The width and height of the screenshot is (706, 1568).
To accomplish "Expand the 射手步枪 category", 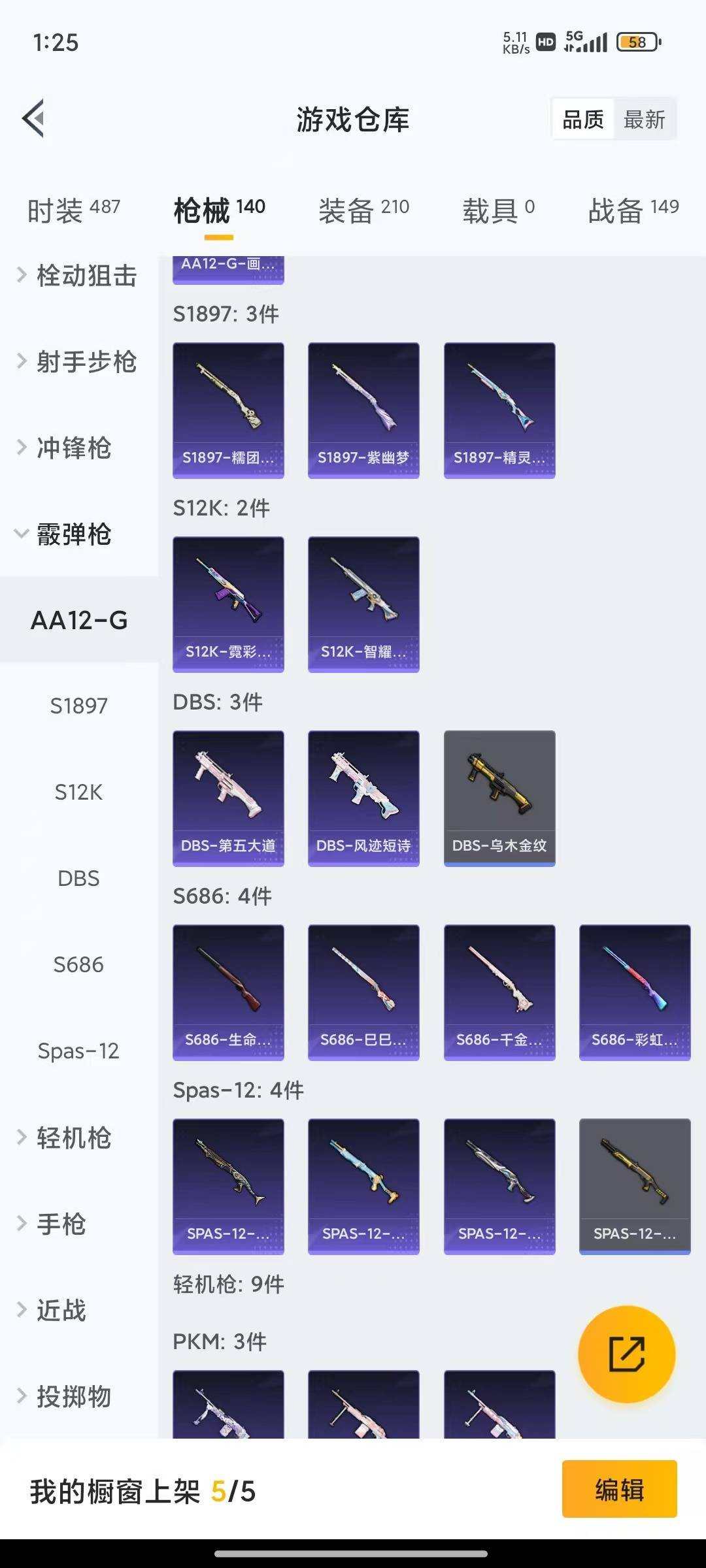I will [78, 362].
